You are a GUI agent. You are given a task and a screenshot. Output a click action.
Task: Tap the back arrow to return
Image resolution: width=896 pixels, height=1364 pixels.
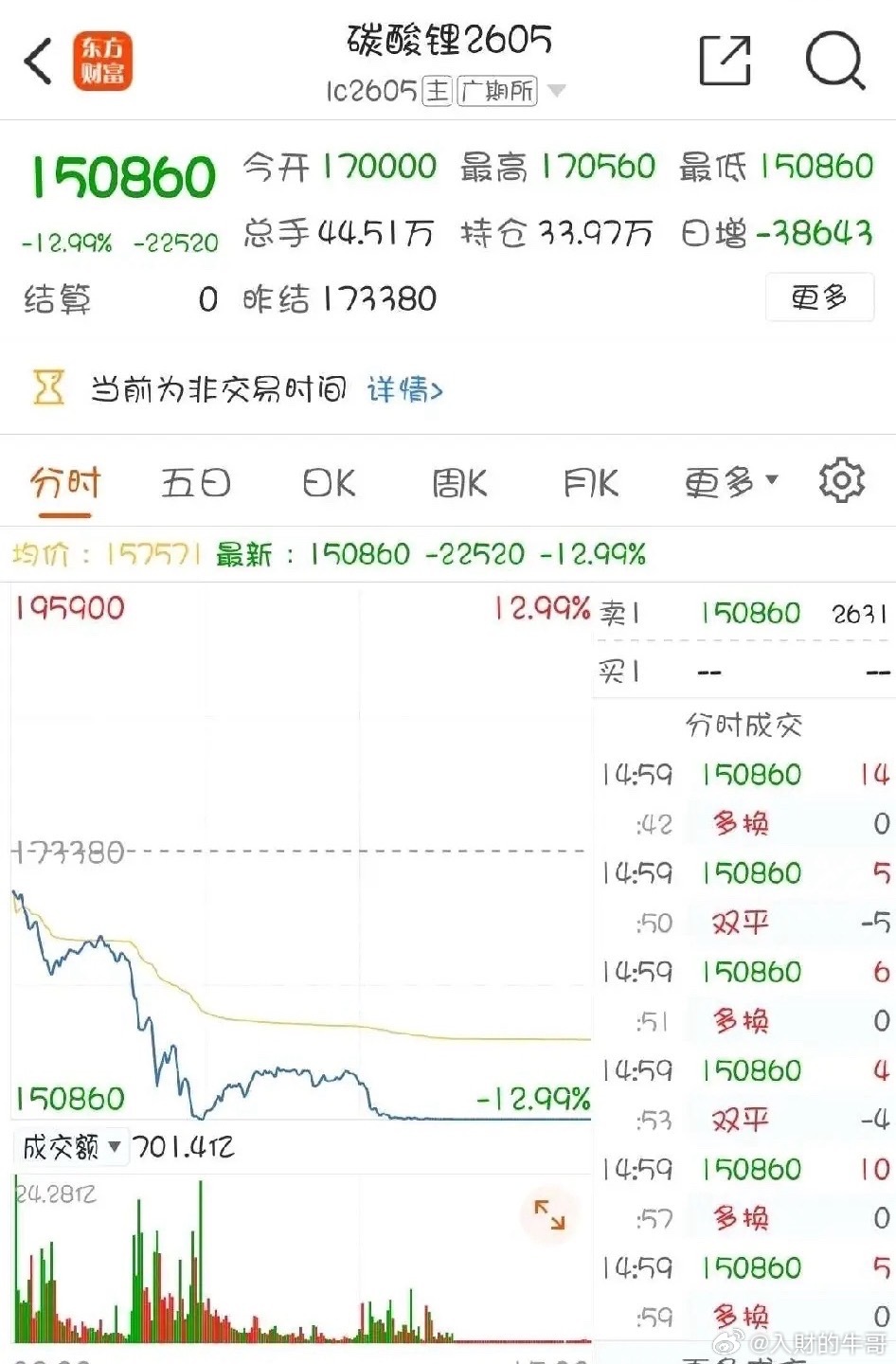(x=35, y=62)
